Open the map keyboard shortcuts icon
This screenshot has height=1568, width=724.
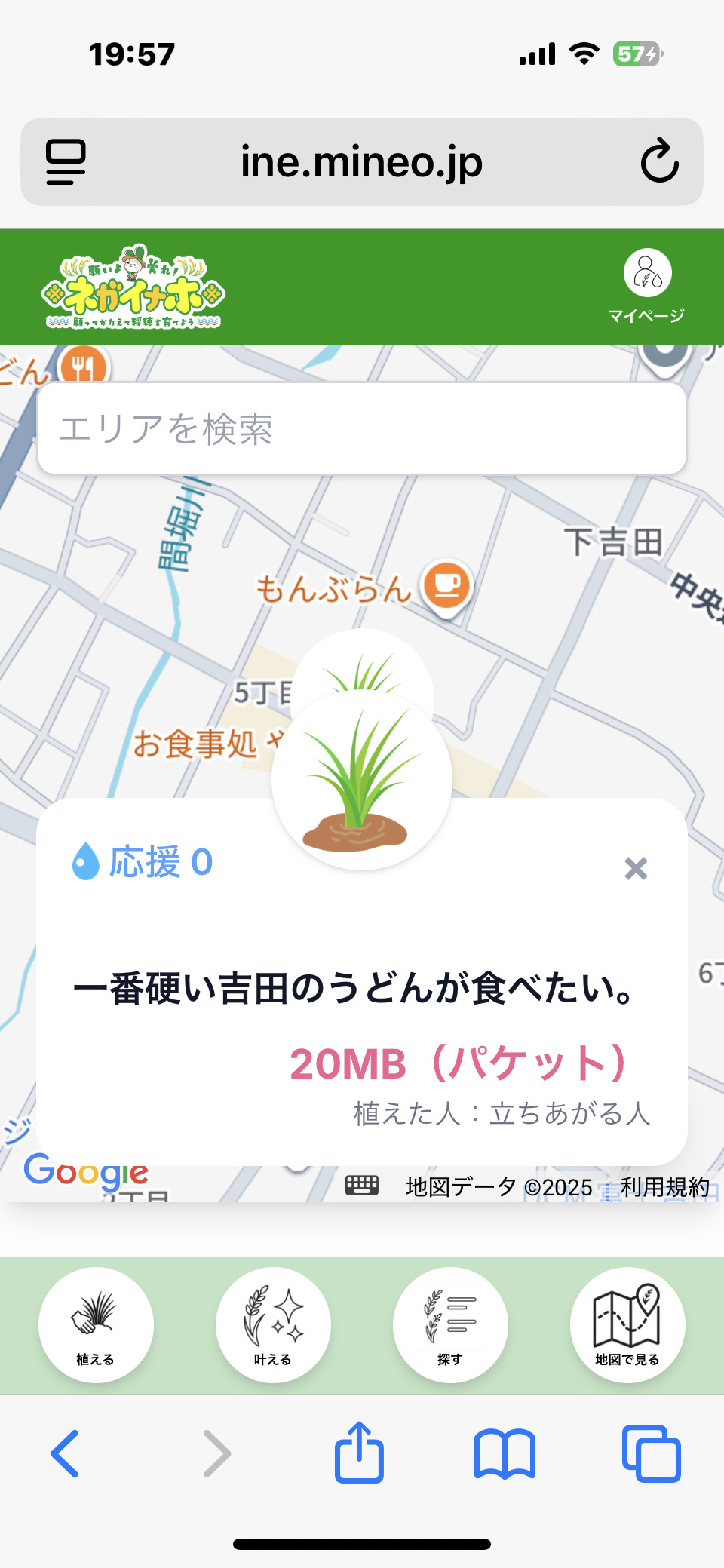[x=362, y=1186]
